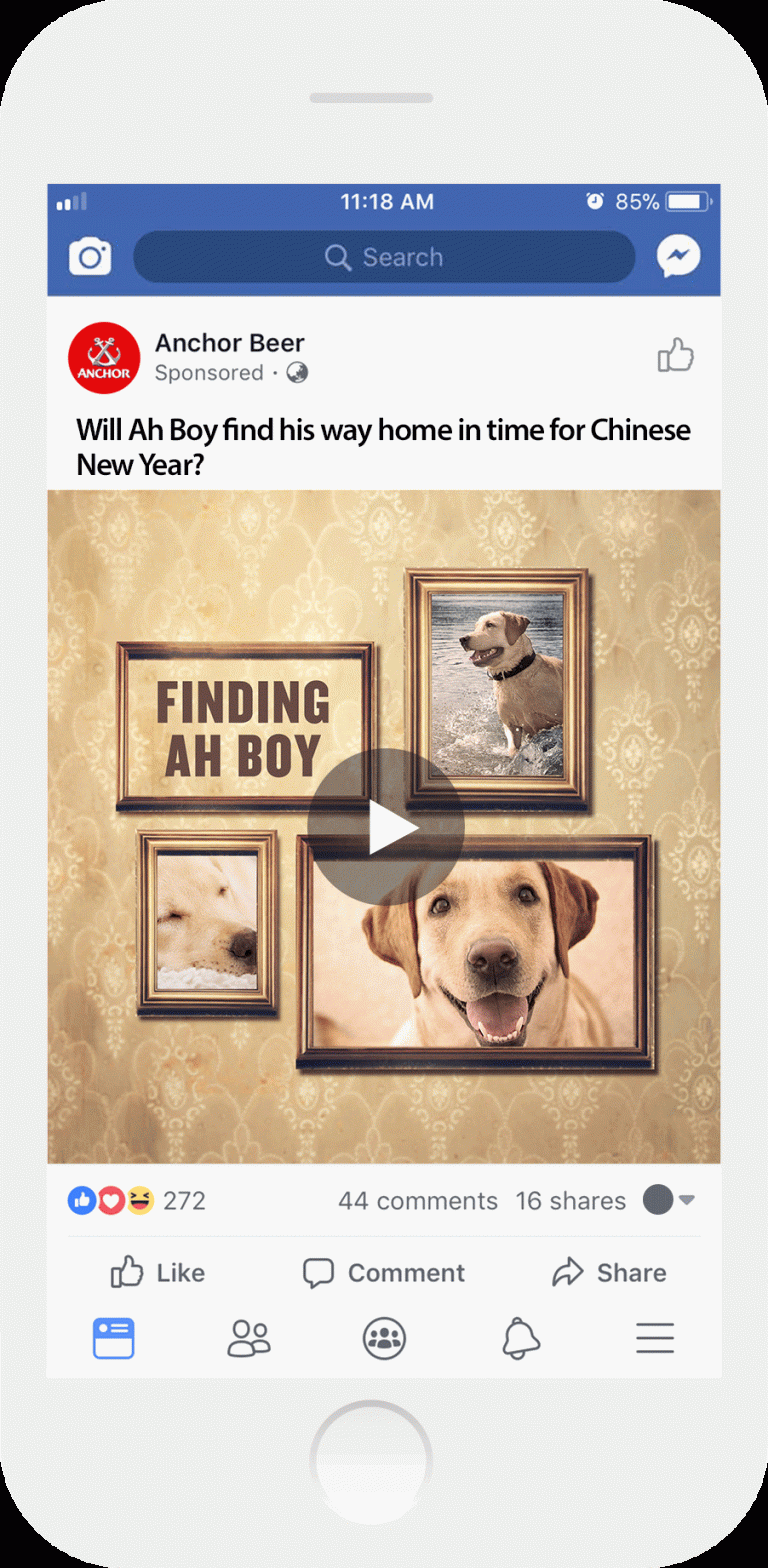The image size is (768, 1568).
Task: View the 16 shares
Action: 570,1200
